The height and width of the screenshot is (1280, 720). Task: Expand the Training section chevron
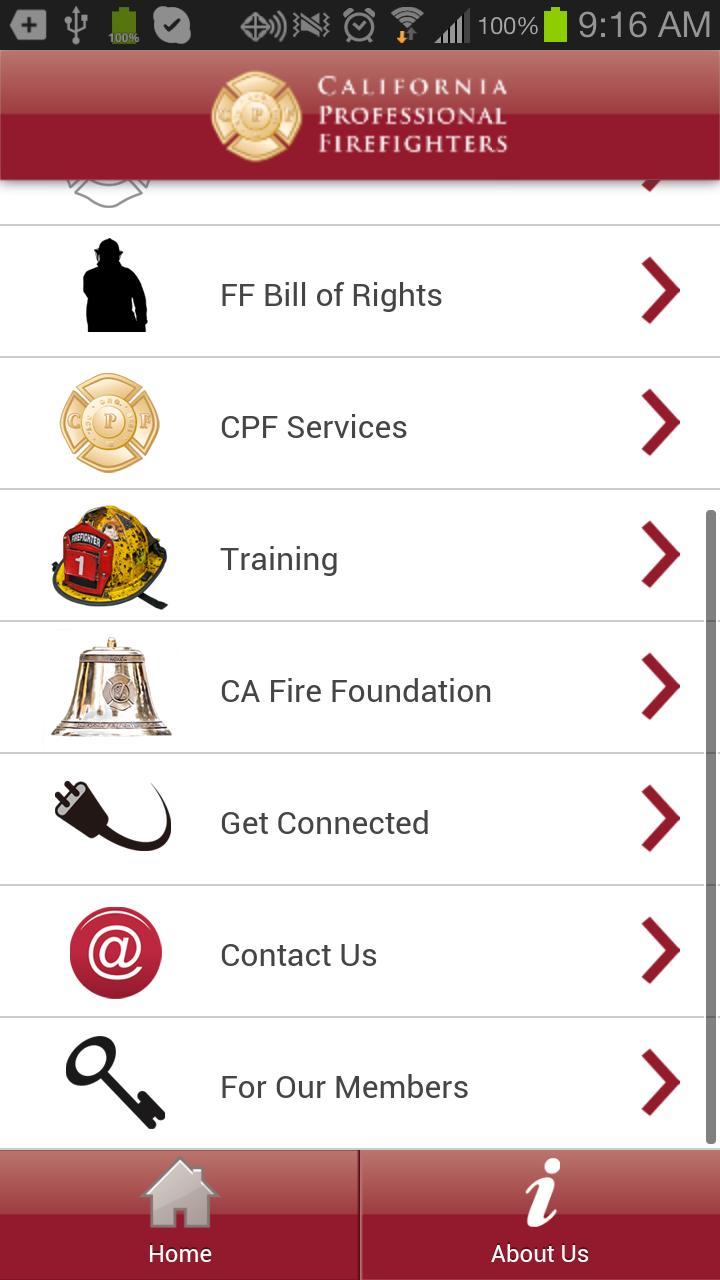[x=659, y=555]
